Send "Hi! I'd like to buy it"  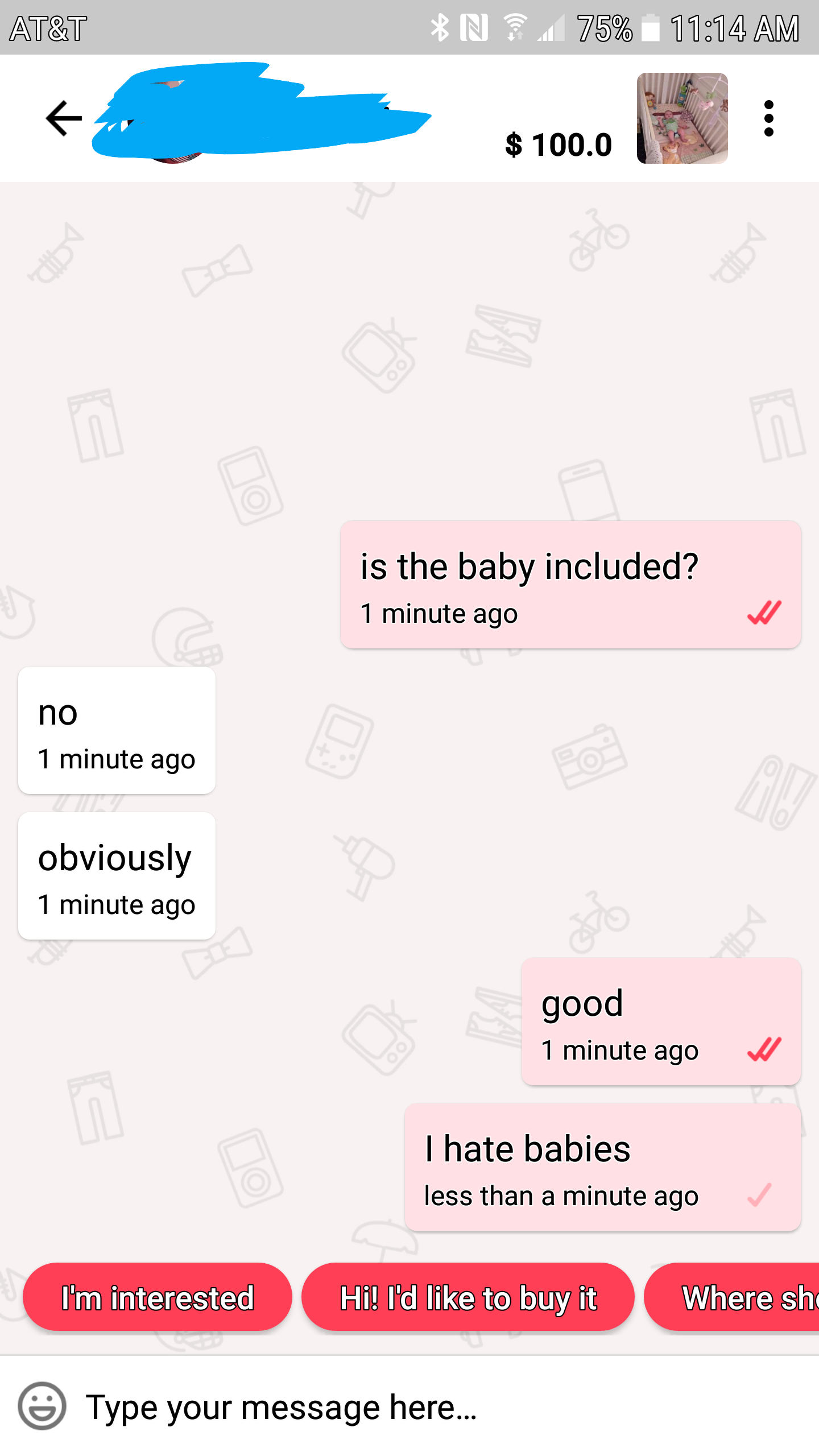(x=468, y=1298)
